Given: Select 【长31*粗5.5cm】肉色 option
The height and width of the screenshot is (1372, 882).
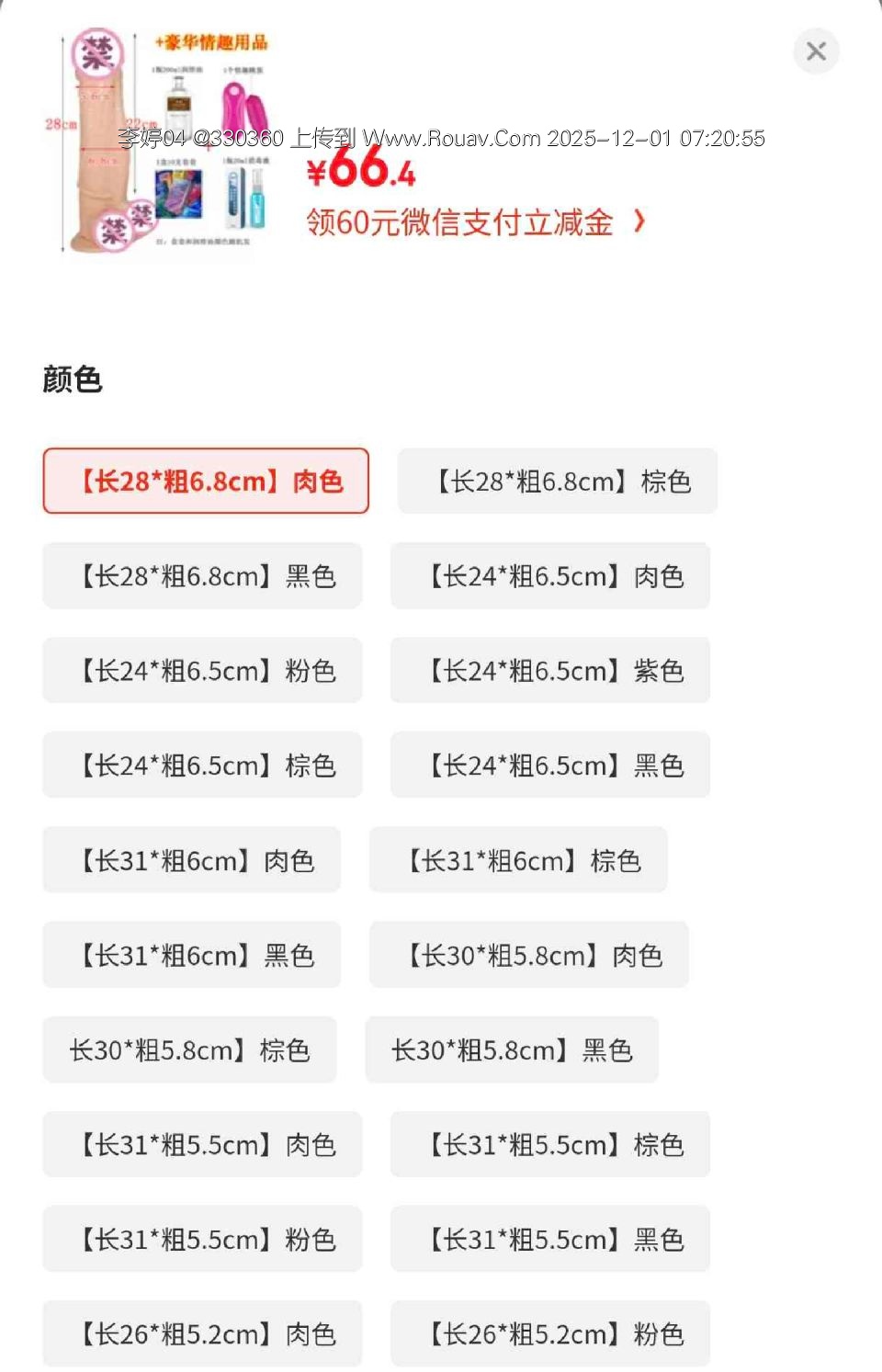Looking at the screenshot, I should point(202,1144).
